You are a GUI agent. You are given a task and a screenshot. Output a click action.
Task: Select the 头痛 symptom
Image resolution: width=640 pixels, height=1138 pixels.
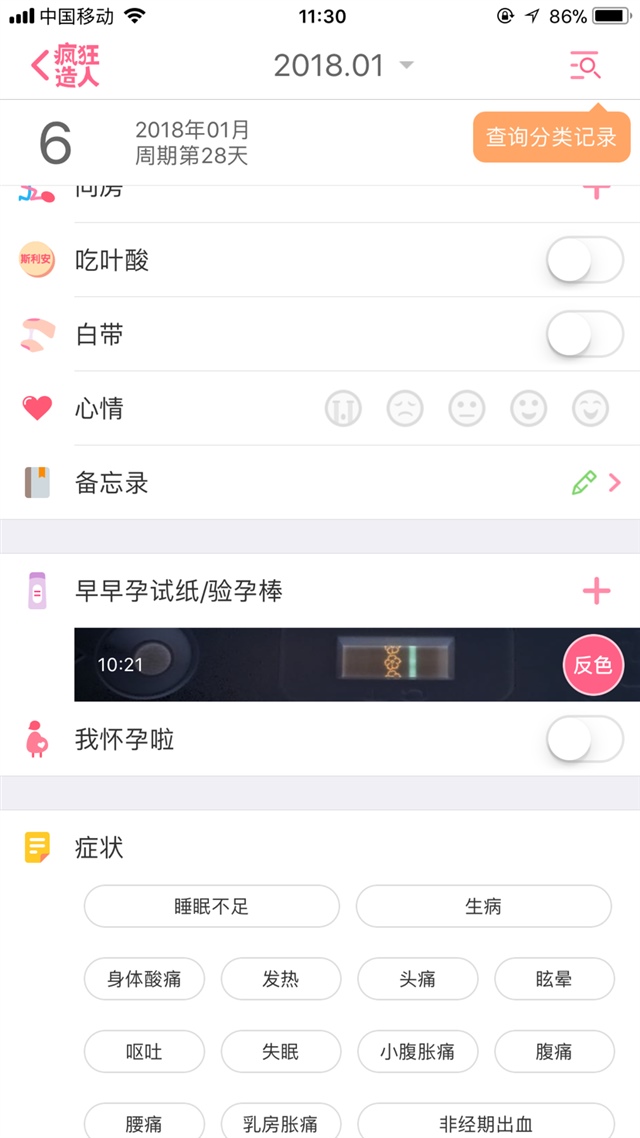pos(417,979)
